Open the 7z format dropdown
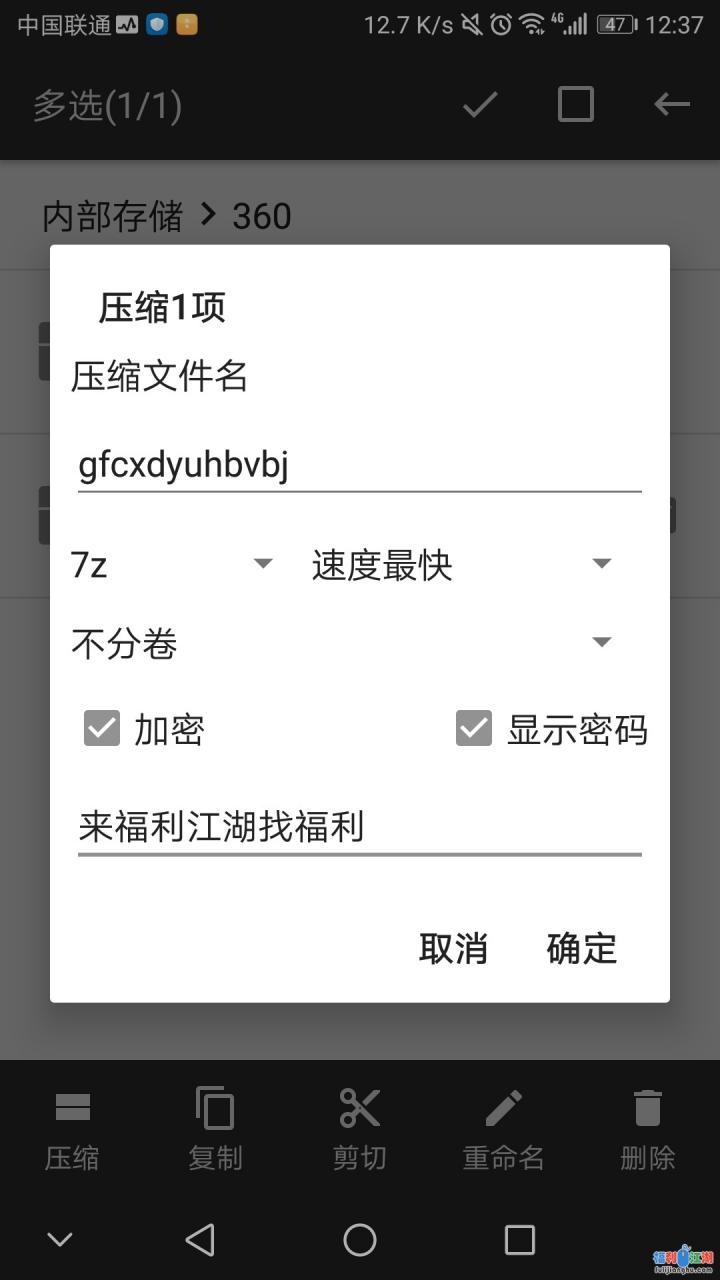720x1280 pixels. 172,565
